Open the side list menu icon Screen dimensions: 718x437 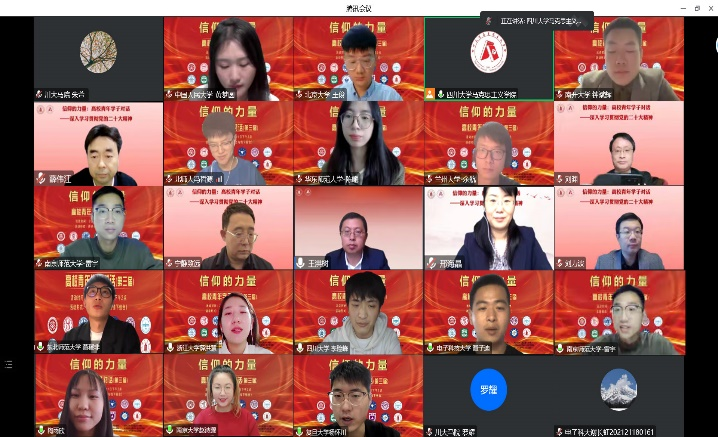pyautogui.click(x=8, y=365)
